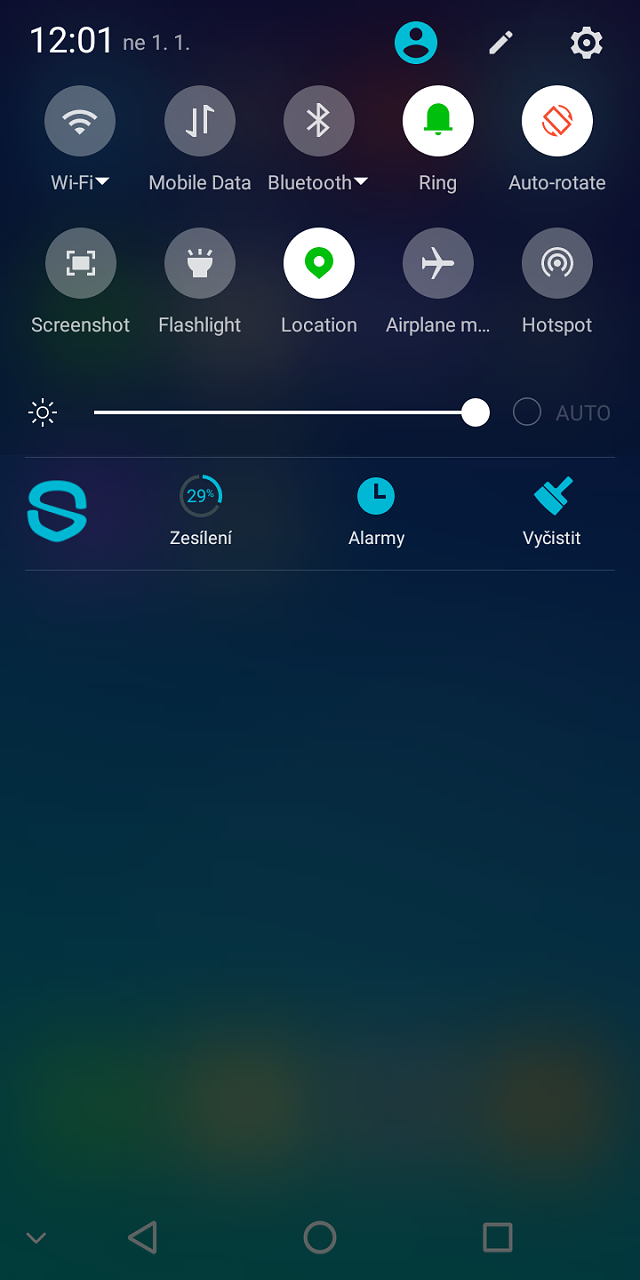Image resolution: width=640 pixels, height=1280 pixels.
Task: Toggle Location off
Action: 319,264
